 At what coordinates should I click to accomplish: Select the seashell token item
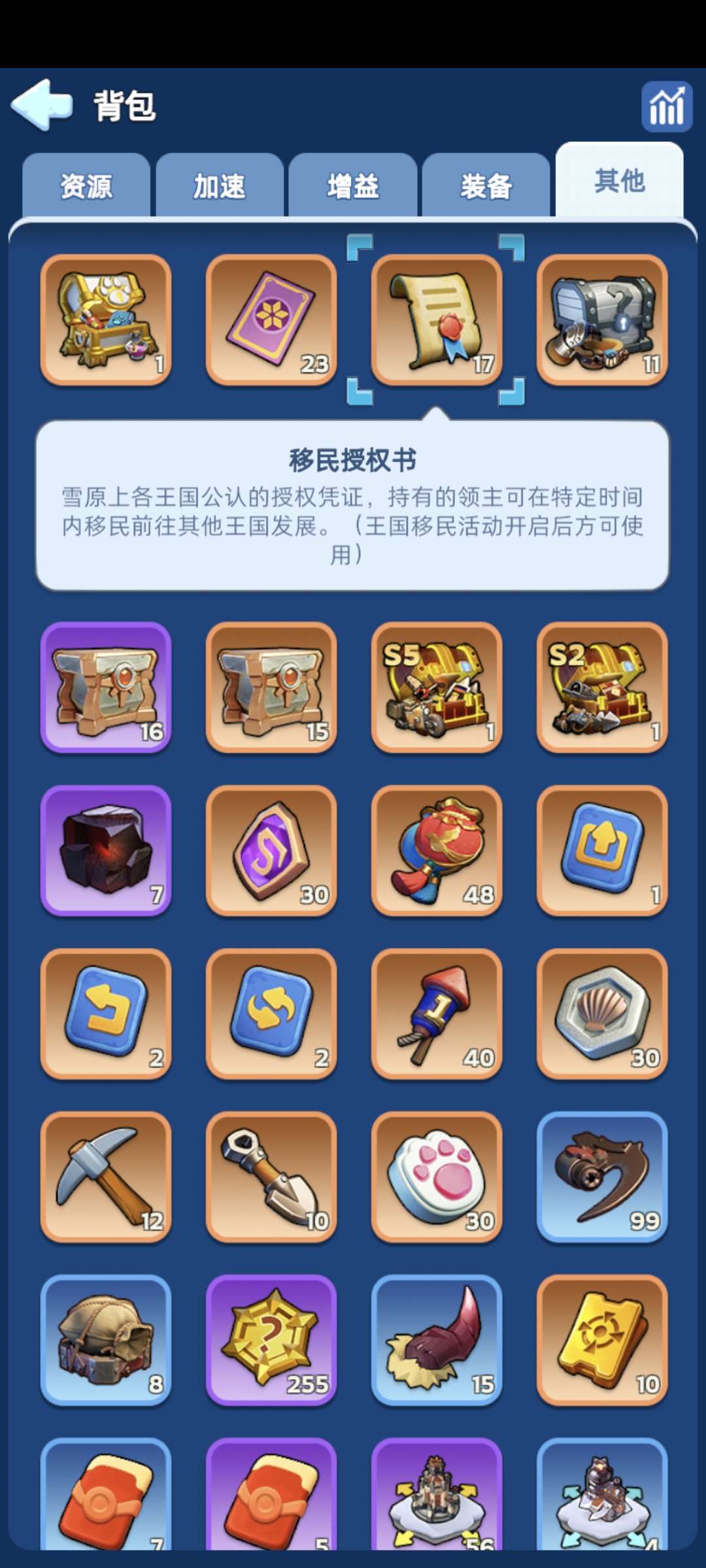(602, 1014)
